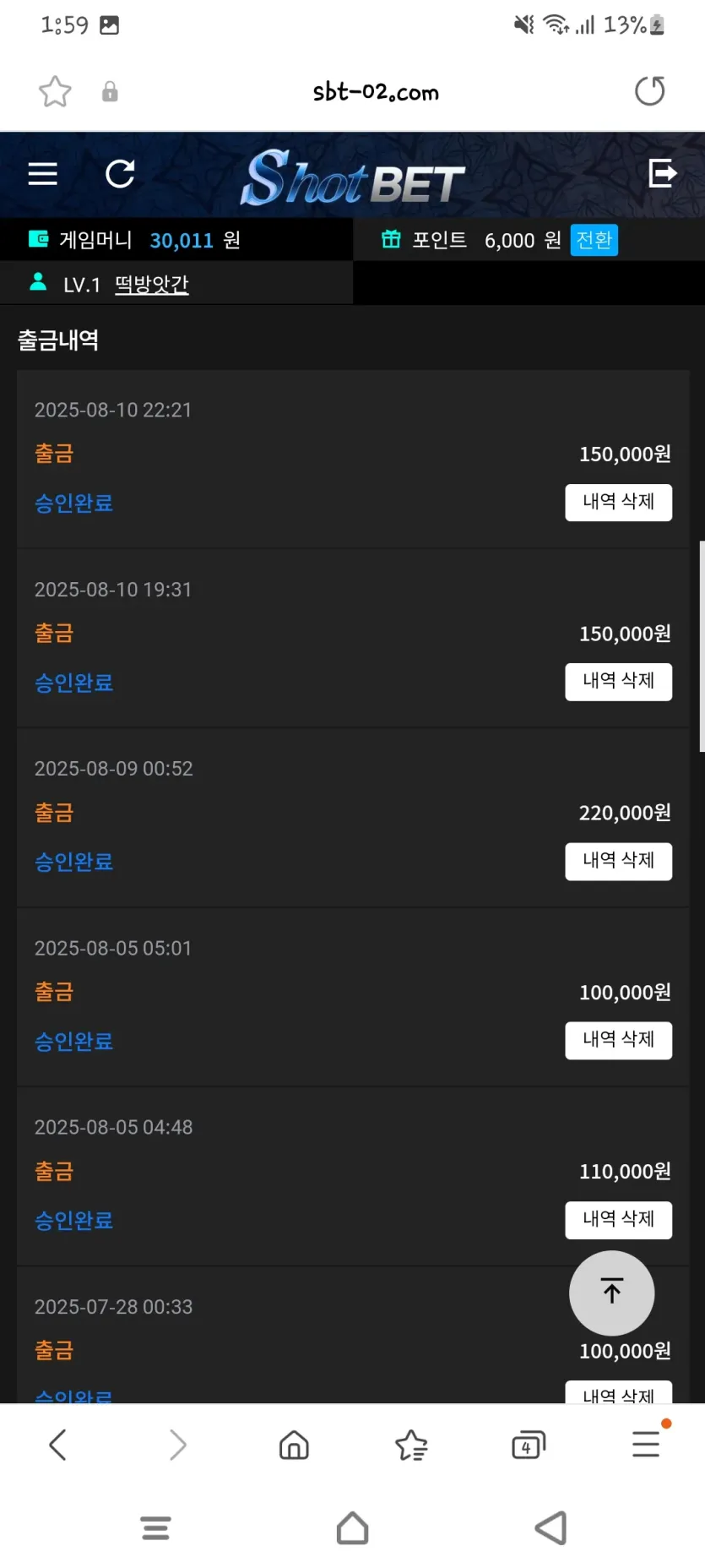
Task: Tap the logout icon in header
Action: 663,173
